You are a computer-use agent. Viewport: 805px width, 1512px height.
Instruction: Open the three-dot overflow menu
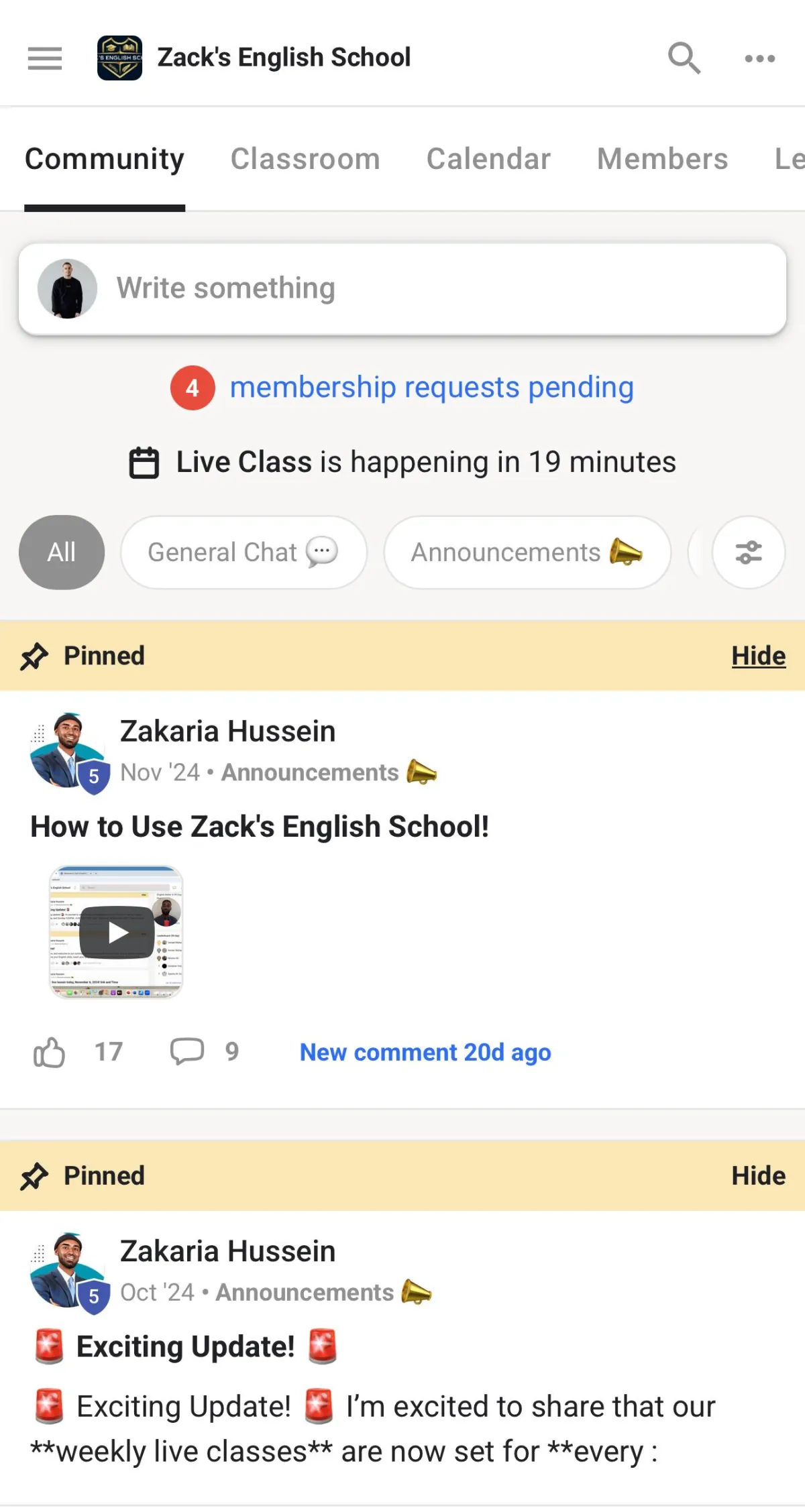click(x=760, y=58)
